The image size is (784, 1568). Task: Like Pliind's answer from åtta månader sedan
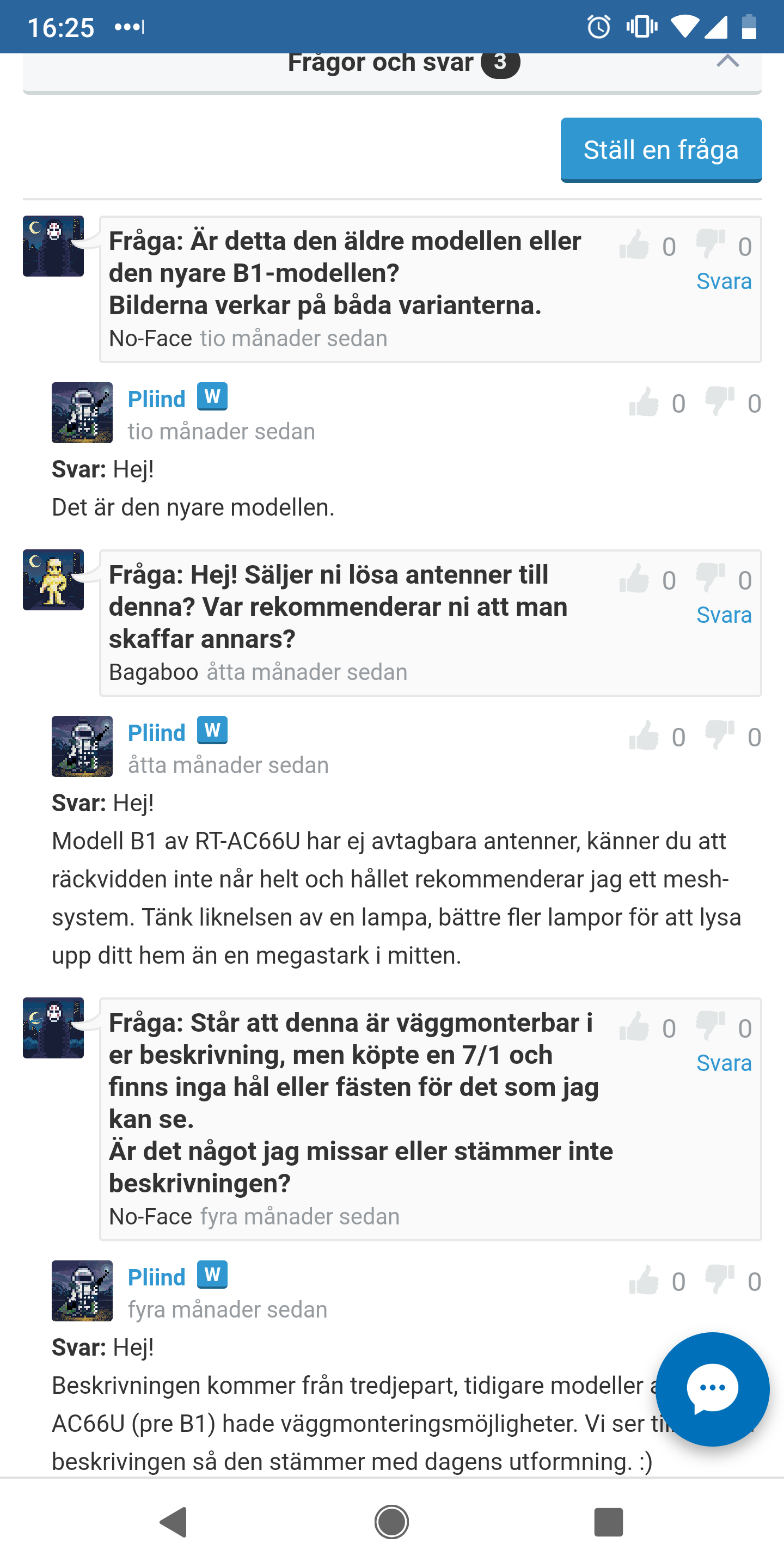tap(644, 736)
